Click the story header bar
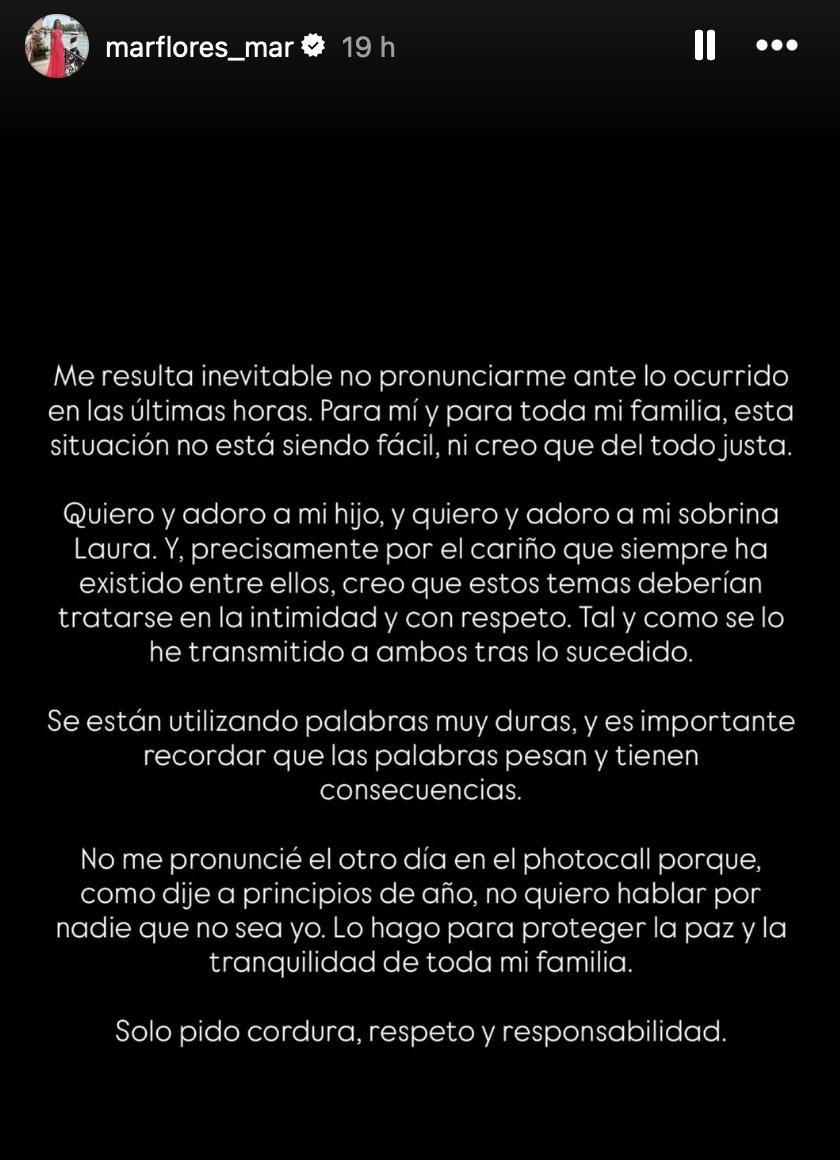 click(420, 44)
